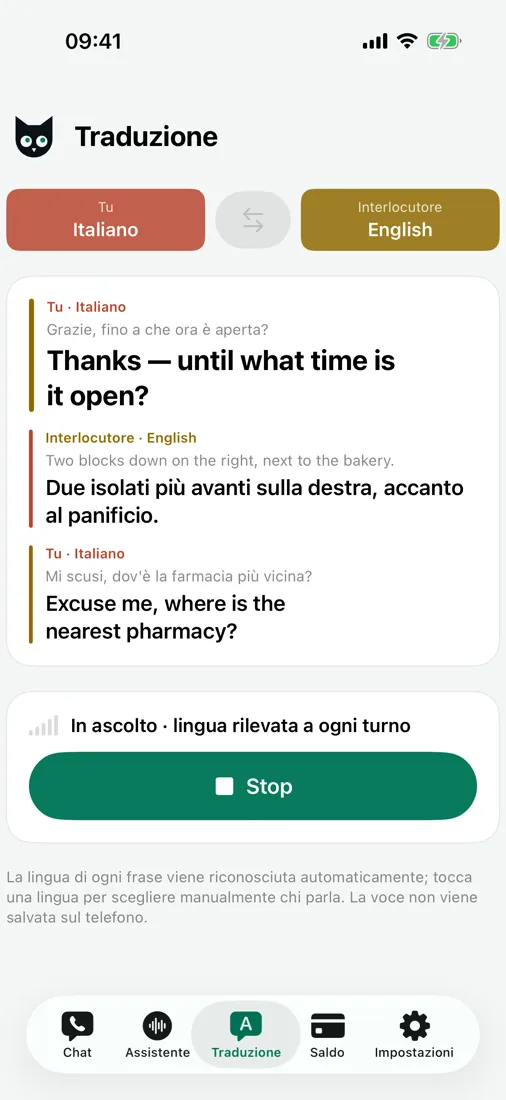Select the Traduzione tab
The image size is (506, 1100).
coord(246,1035)
